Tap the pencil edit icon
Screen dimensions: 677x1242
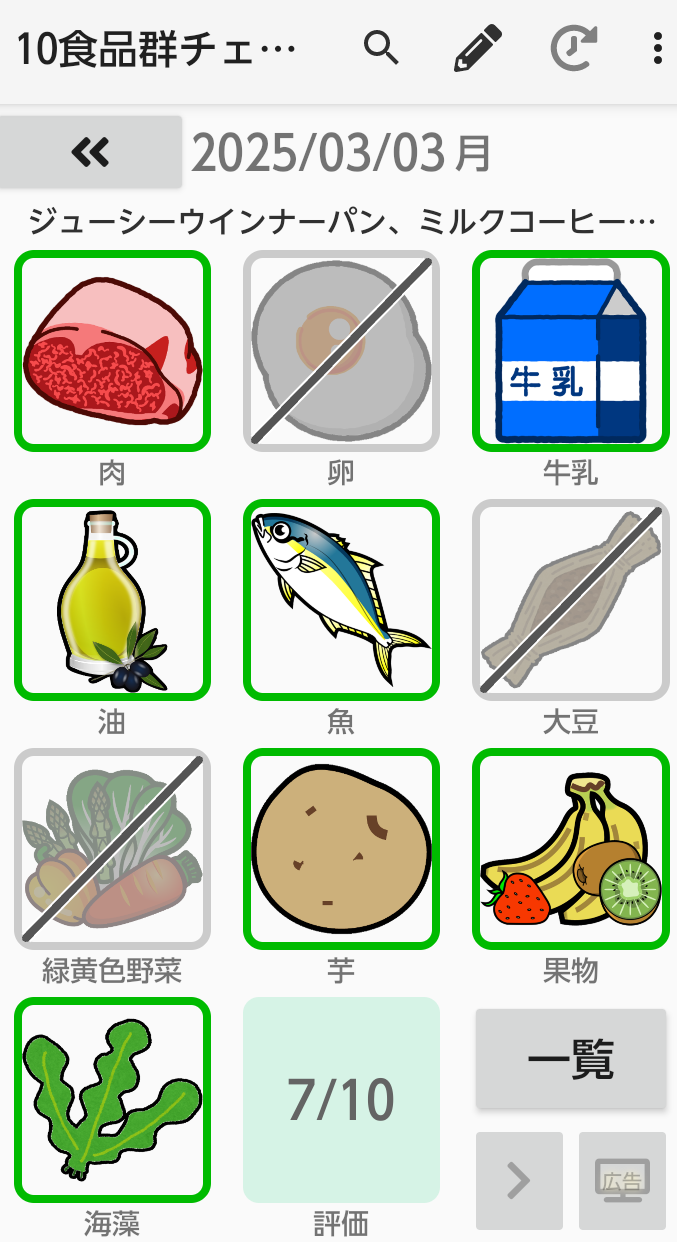tap(477, 48)
